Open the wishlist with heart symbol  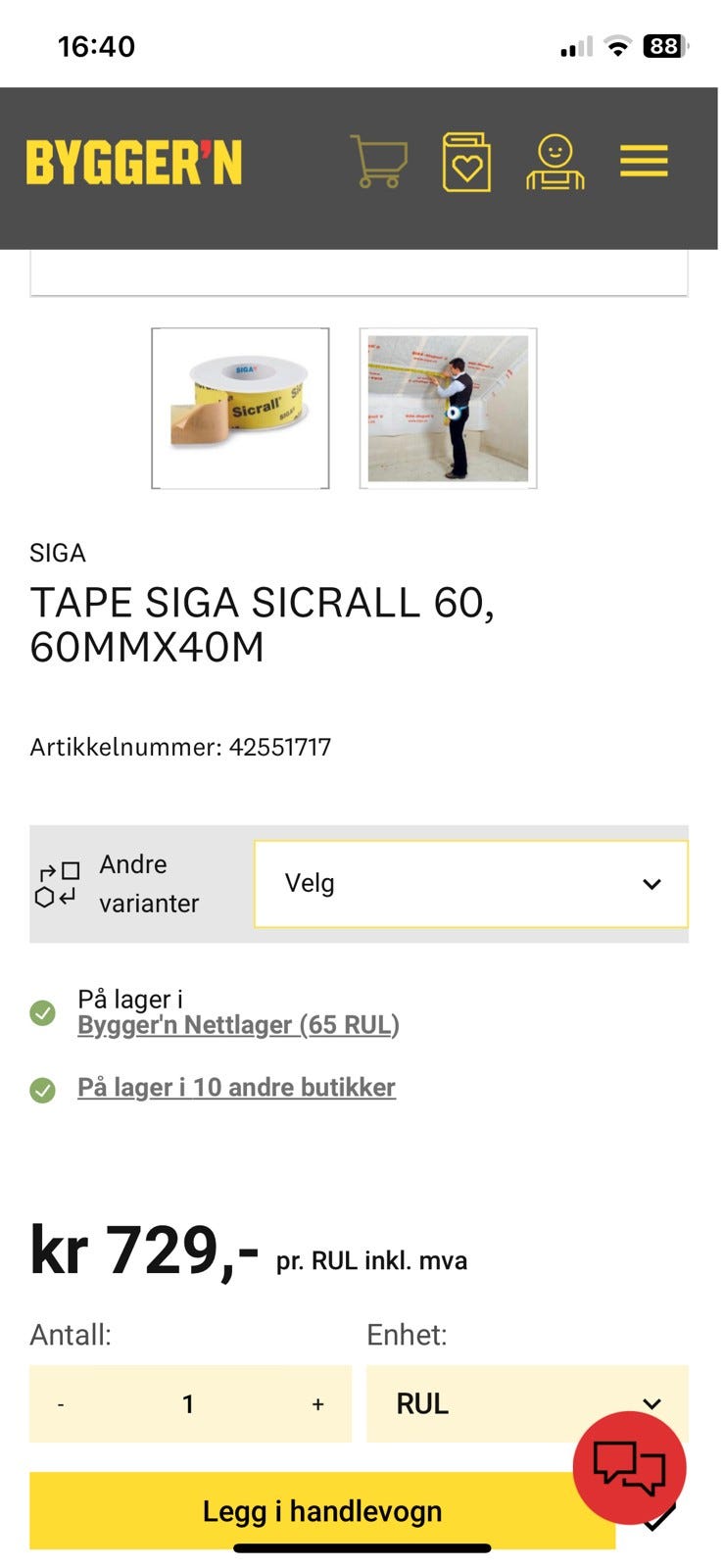[468, 163]
